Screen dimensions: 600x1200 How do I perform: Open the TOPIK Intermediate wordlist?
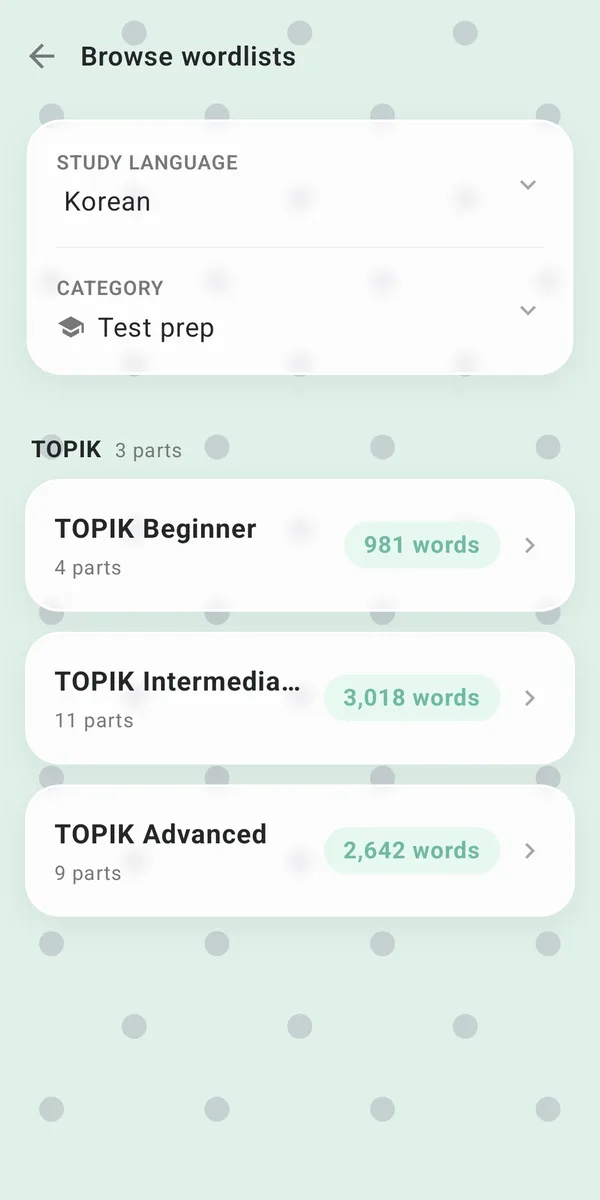[300, 698]
